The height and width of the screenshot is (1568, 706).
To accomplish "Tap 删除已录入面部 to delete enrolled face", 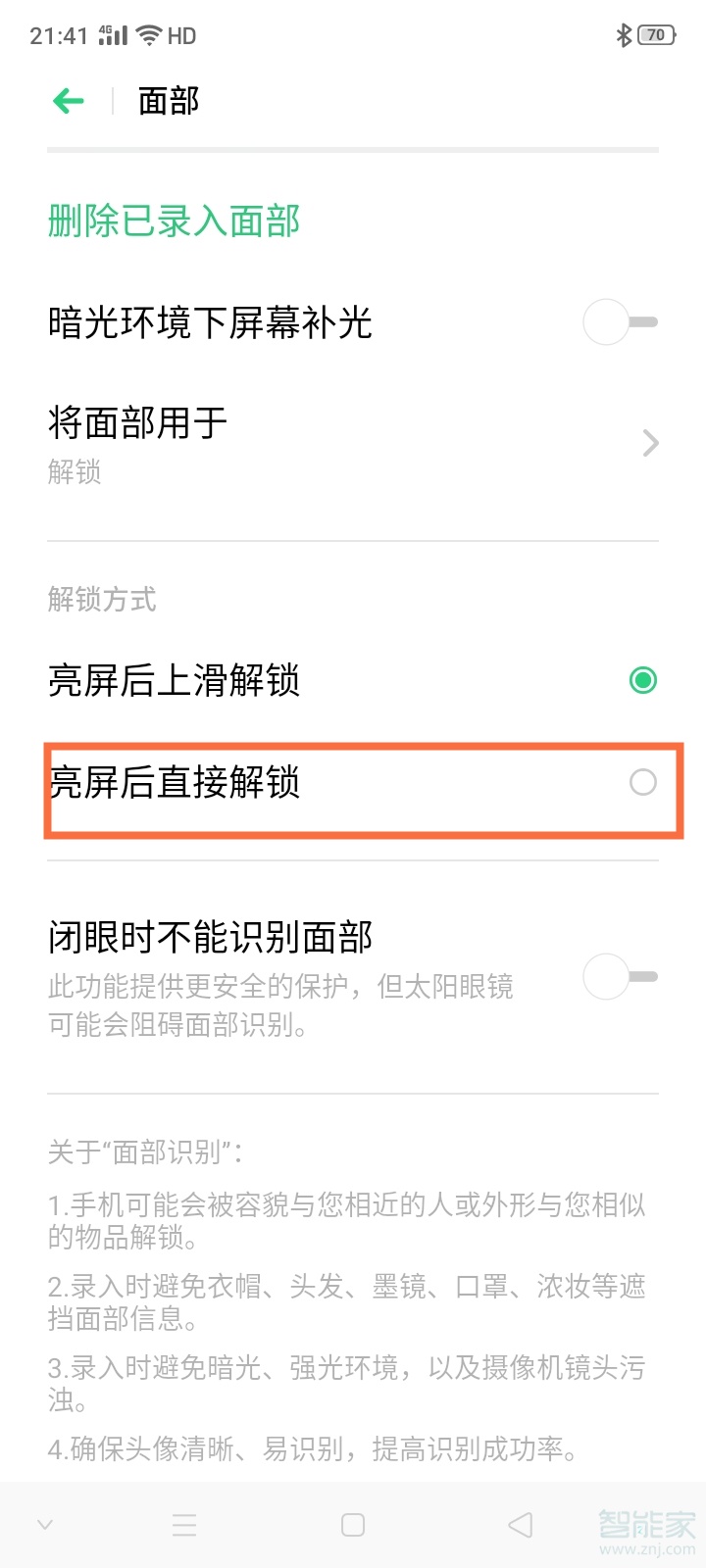I will (x=174, y=221).
